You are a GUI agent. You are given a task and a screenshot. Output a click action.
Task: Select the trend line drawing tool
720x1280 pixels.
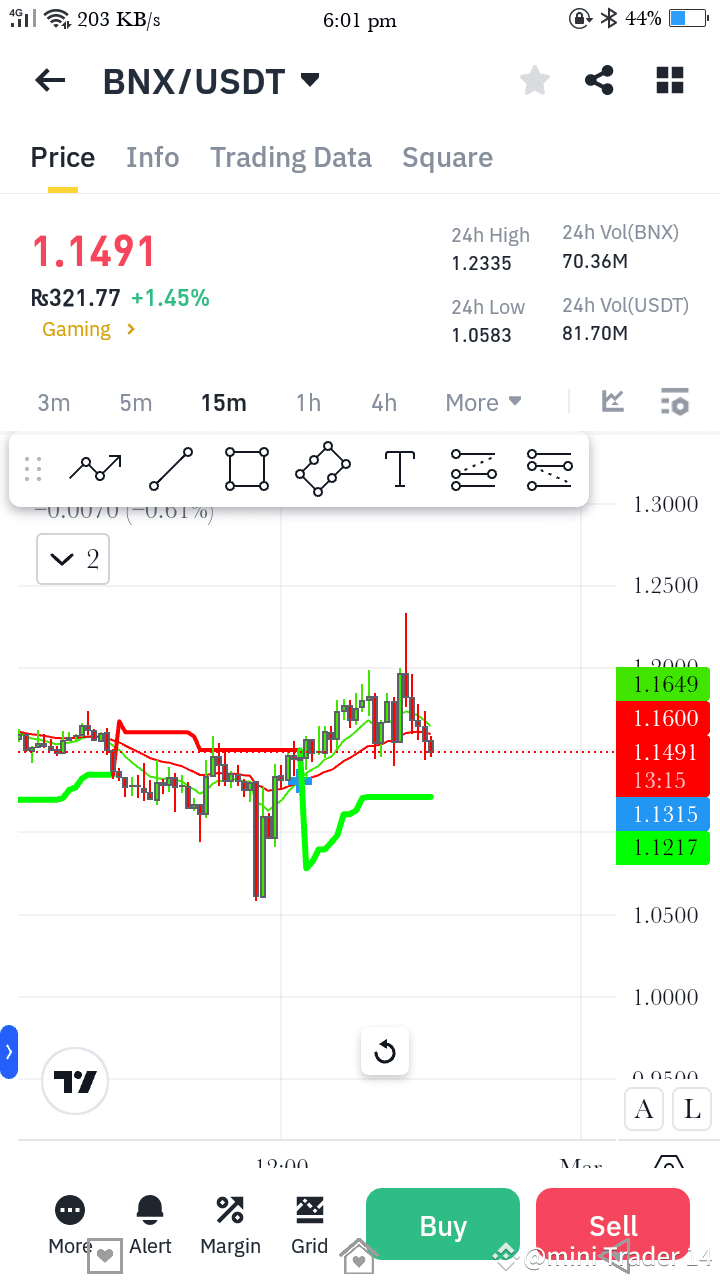click(x=170, y=468)
